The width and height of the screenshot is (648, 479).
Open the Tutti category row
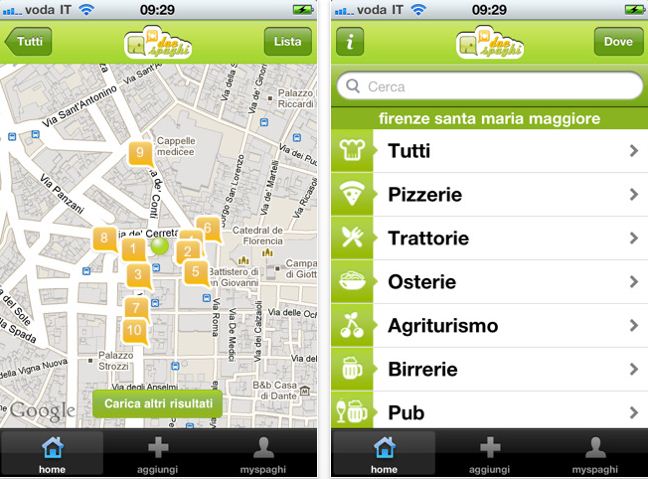490,151
